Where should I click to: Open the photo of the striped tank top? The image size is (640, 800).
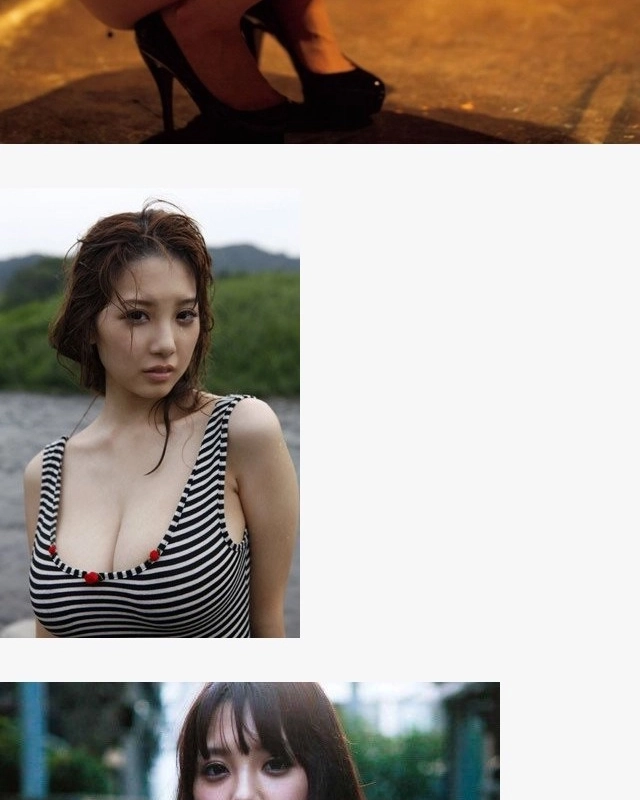(150, 413)
